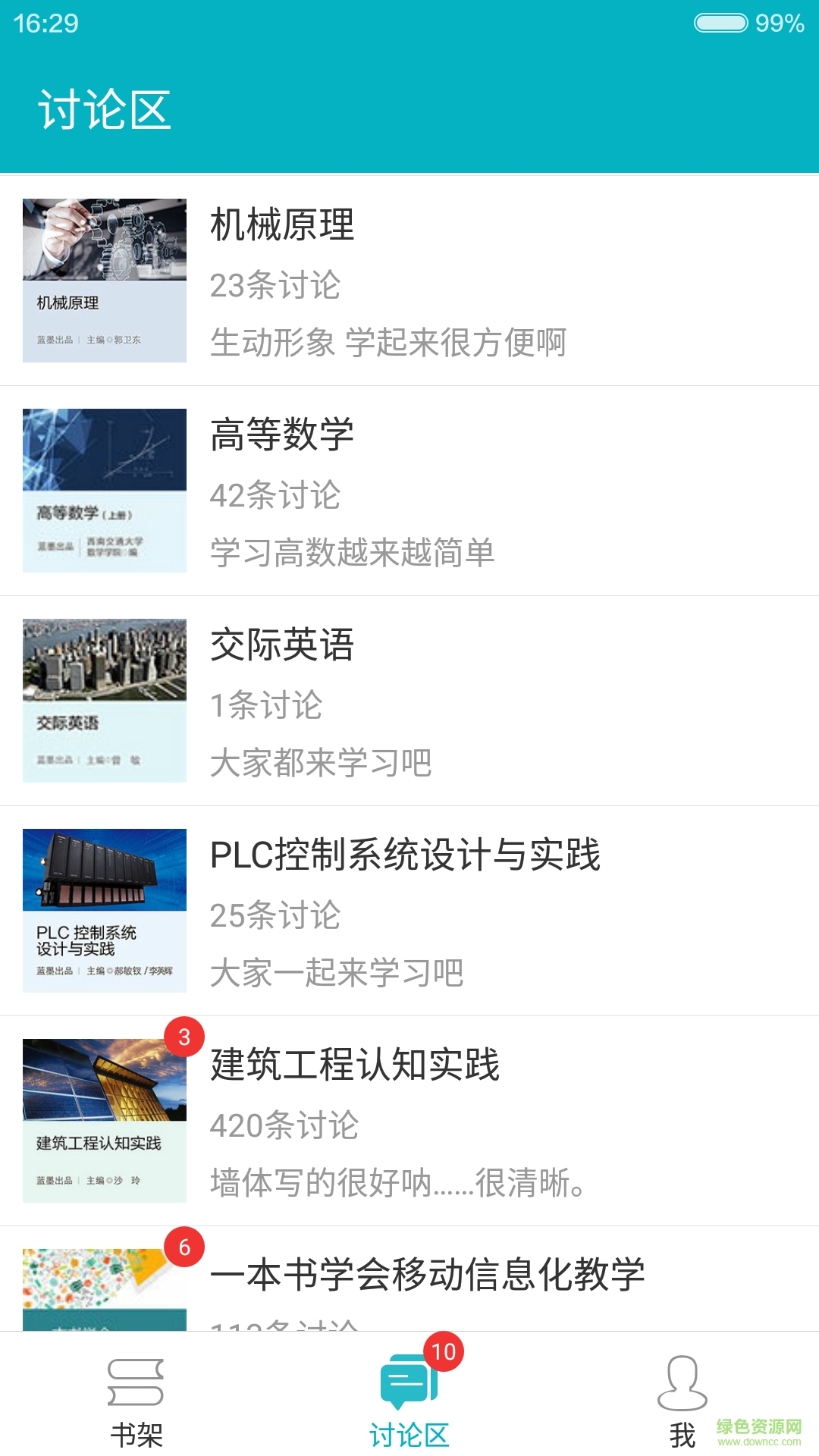The width and height of the screenshot is (819, 1456).
Task: Tap the 讨论区 chat bubble icon
Action: 407,1380
